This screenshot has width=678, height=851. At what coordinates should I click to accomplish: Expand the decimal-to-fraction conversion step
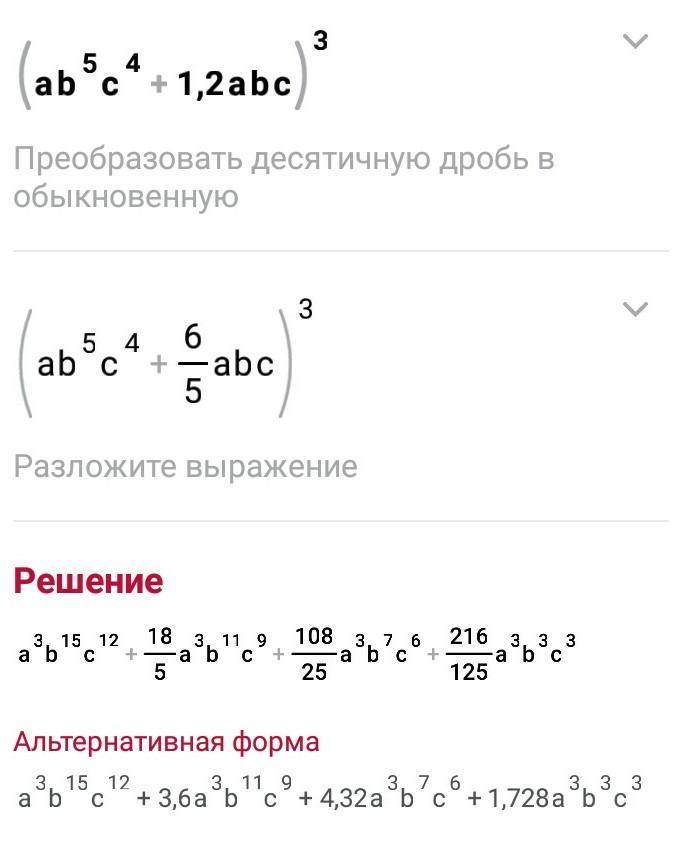coord(635,41)
